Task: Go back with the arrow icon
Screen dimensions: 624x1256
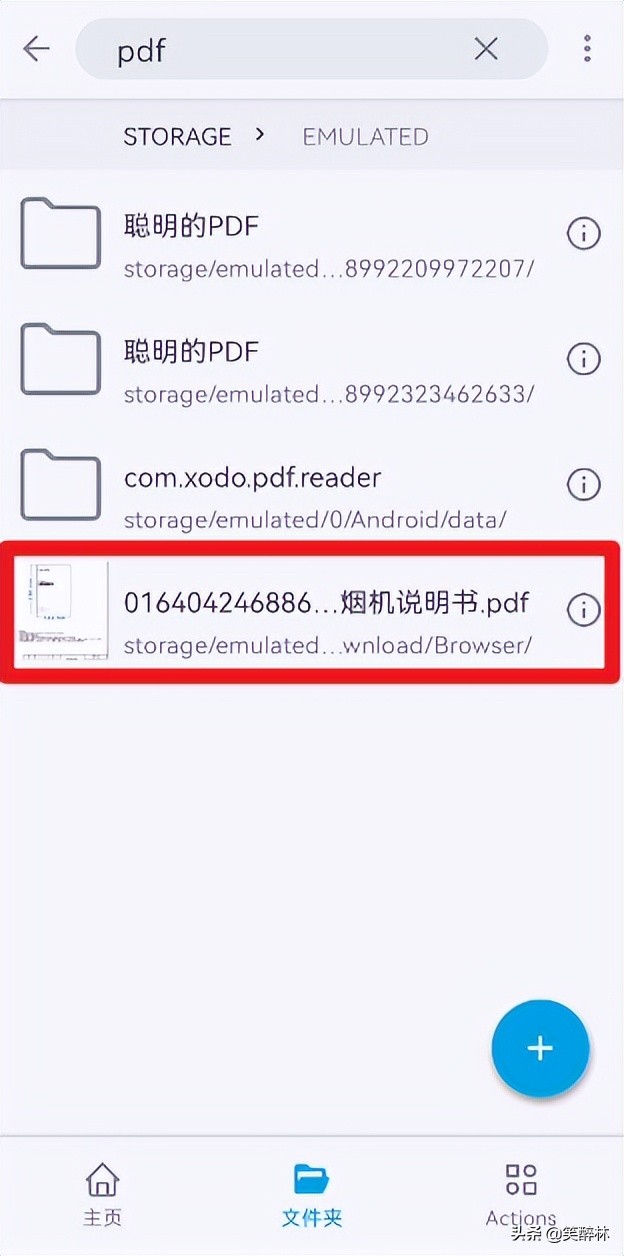Action: click(x=37, y=49)
